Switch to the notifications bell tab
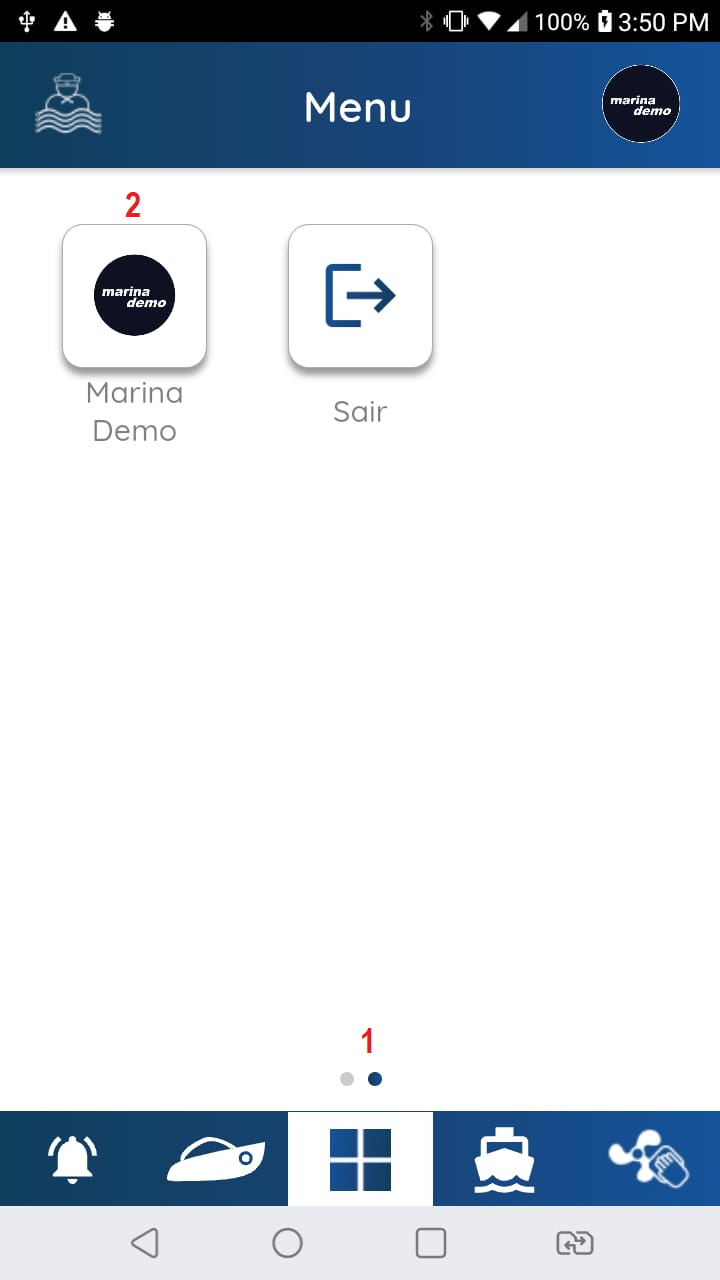 72,1159
